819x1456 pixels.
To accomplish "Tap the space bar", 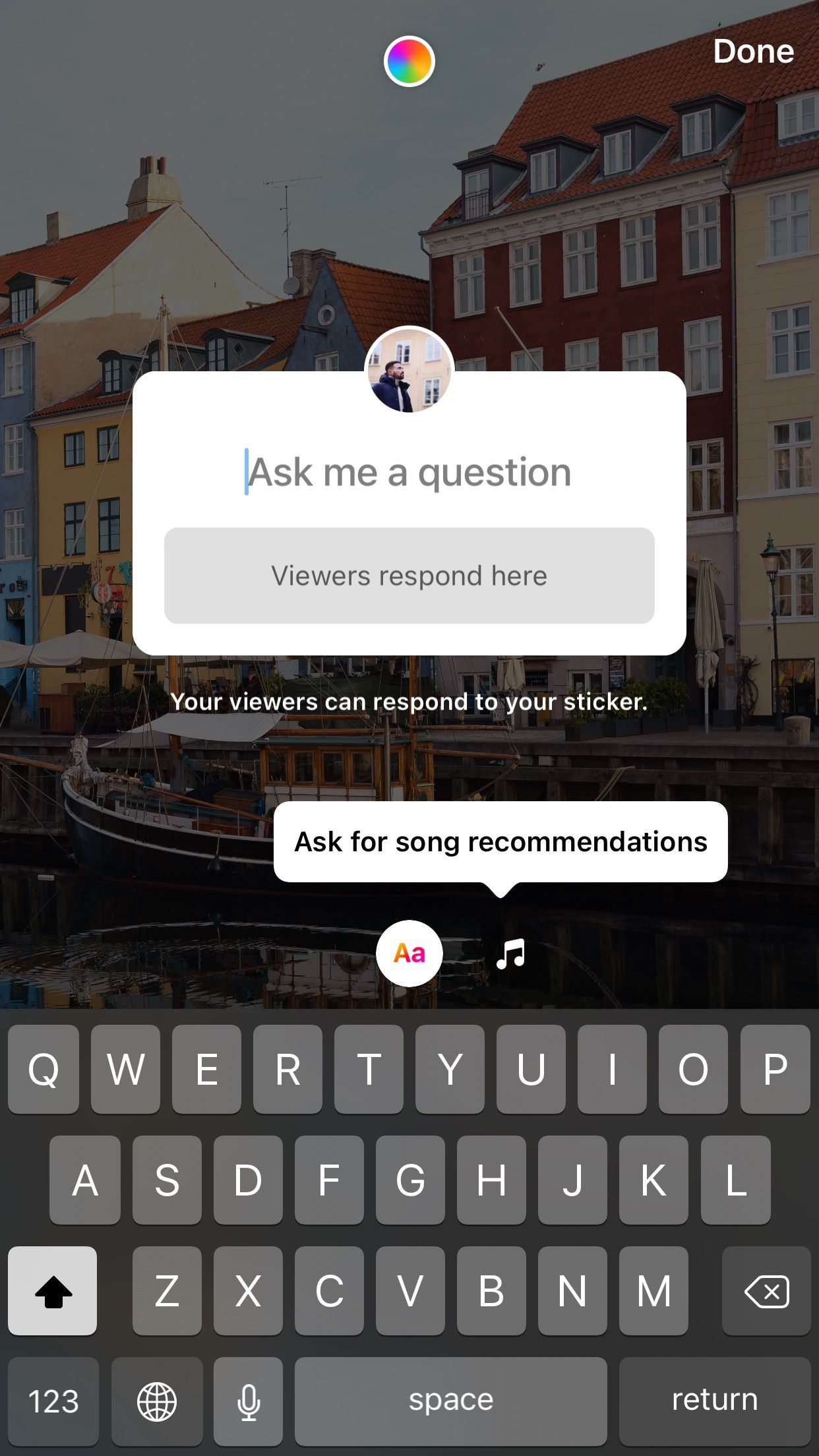I will [x=450, y=1400].
